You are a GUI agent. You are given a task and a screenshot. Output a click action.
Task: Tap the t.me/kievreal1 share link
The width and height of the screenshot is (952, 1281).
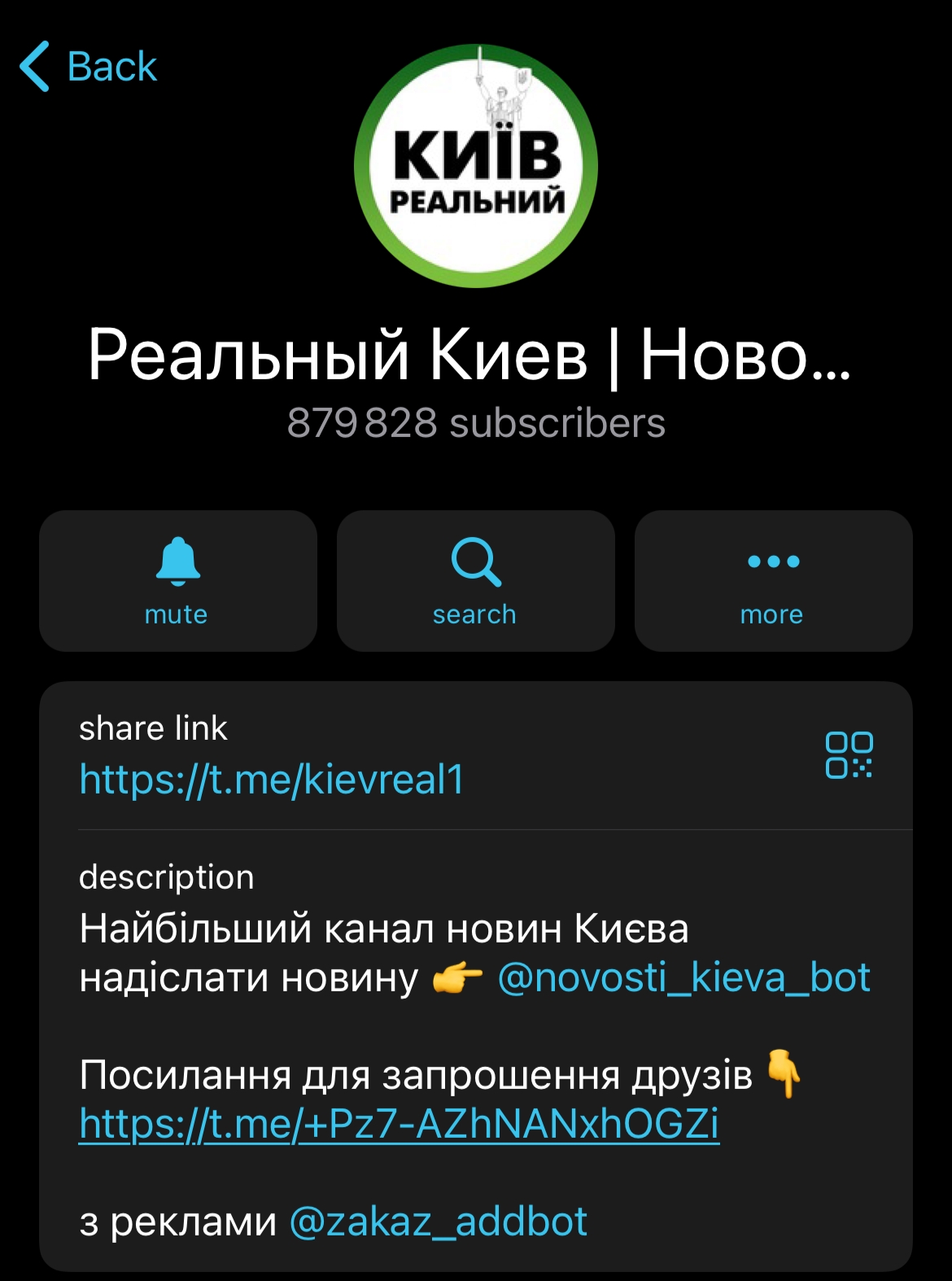(272, 780)
